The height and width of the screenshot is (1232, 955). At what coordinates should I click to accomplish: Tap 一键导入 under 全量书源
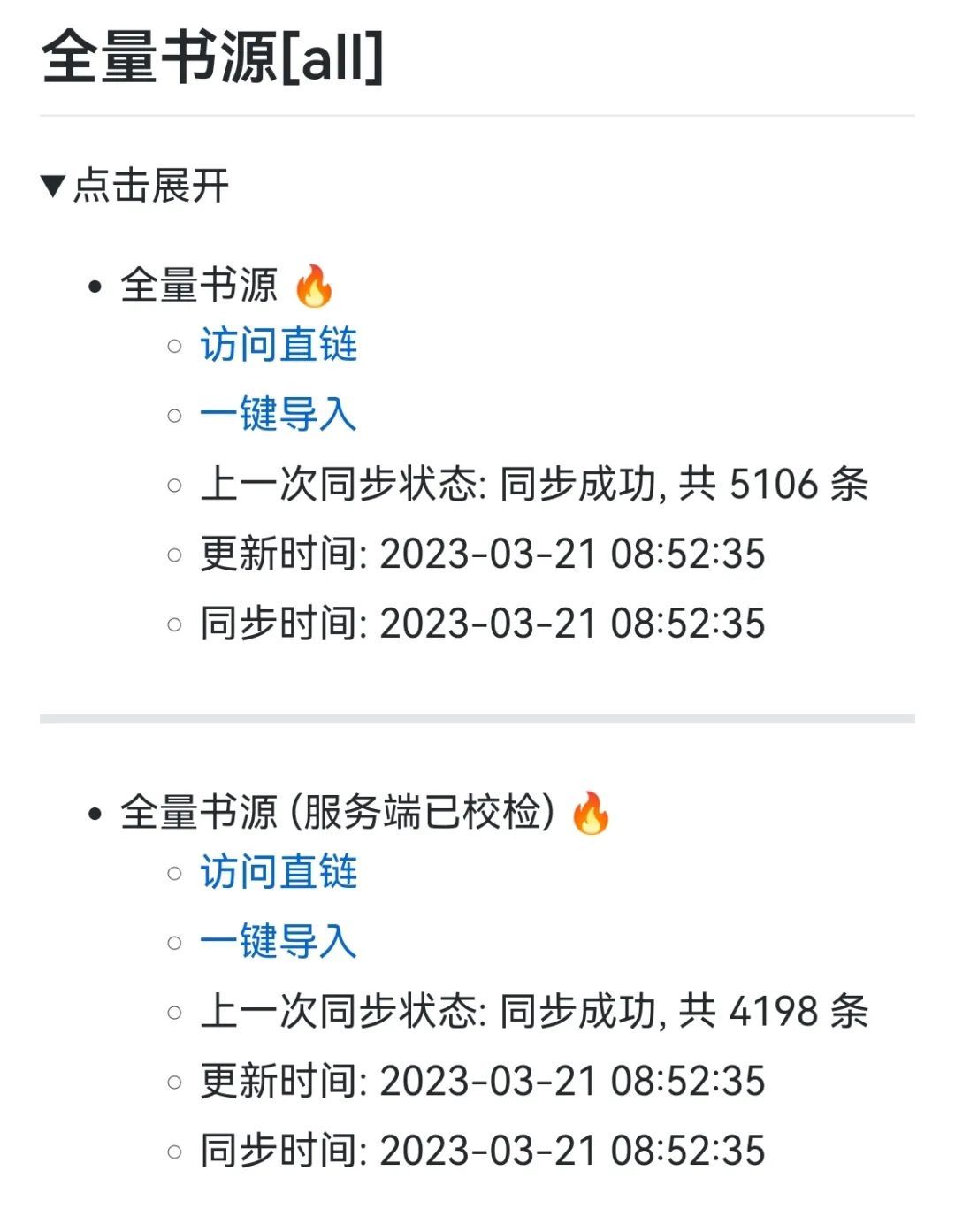pyautogui.click(x=278, y=414)
